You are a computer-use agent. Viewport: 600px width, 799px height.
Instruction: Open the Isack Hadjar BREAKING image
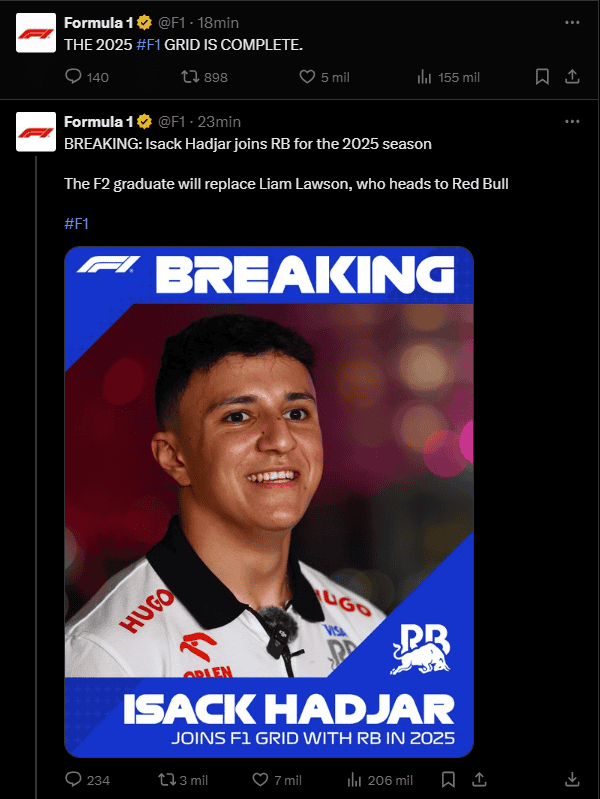coord(268,501)
